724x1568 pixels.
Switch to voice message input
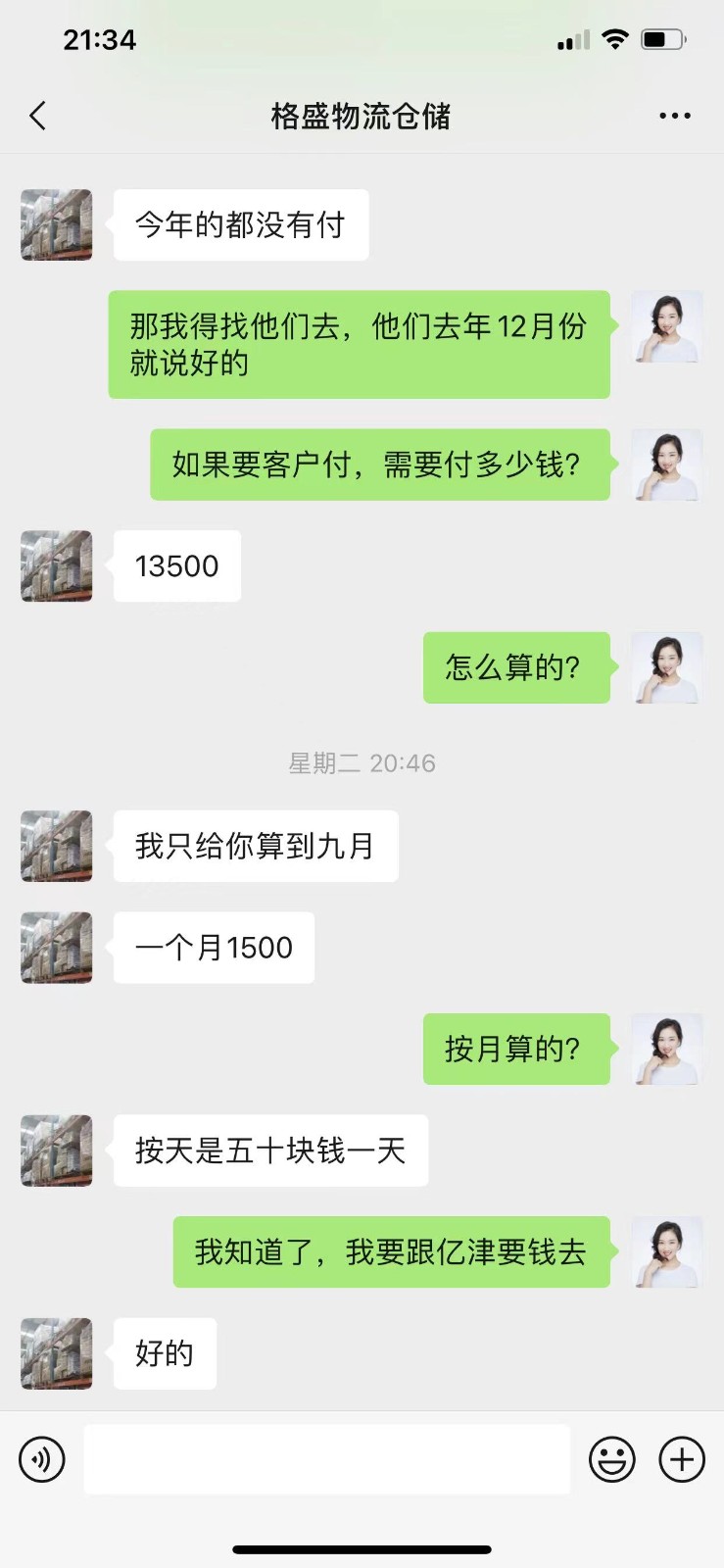[42, 1459]
